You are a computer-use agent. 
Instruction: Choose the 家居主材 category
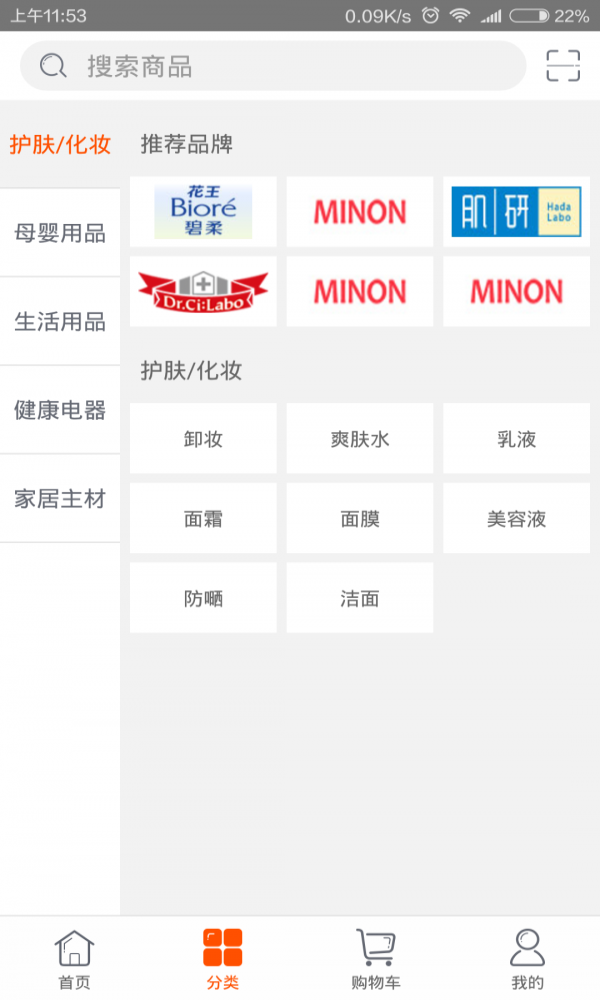(60, 498)
